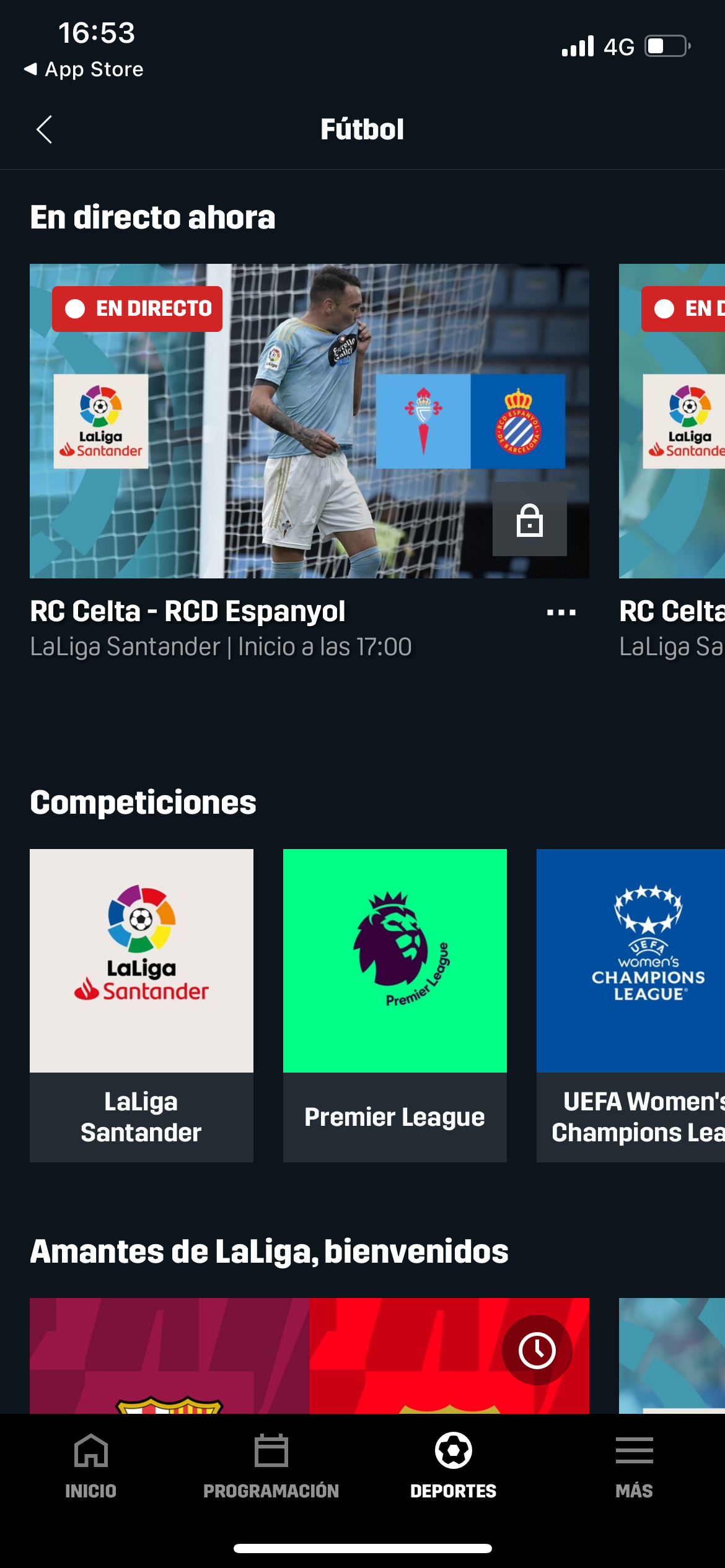Open the LaLiga Santander competition
The image size is (725, 1568).
click(141, 1004)
